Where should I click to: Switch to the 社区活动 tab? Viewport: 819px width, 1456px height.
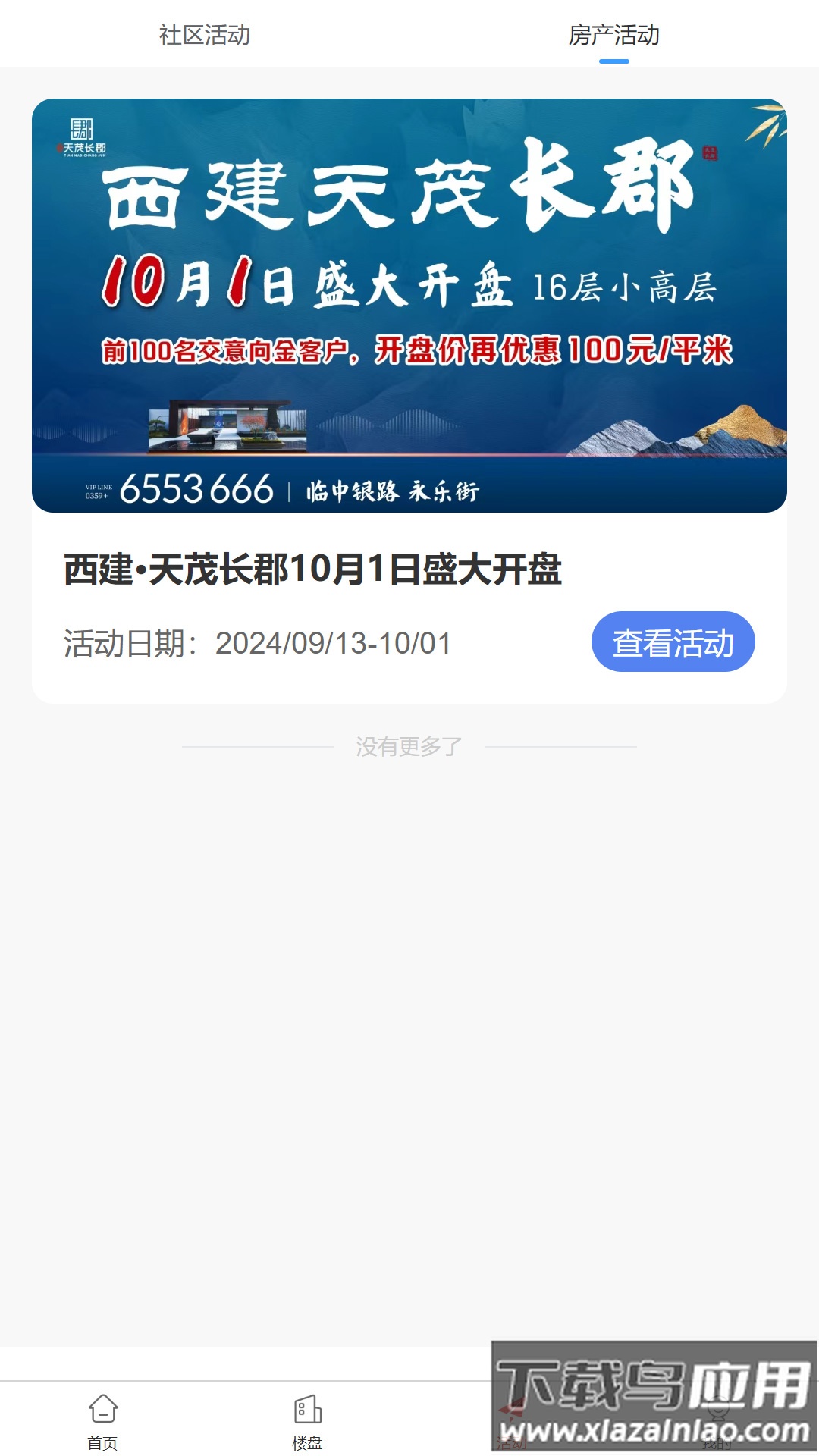tap(206, 34)
